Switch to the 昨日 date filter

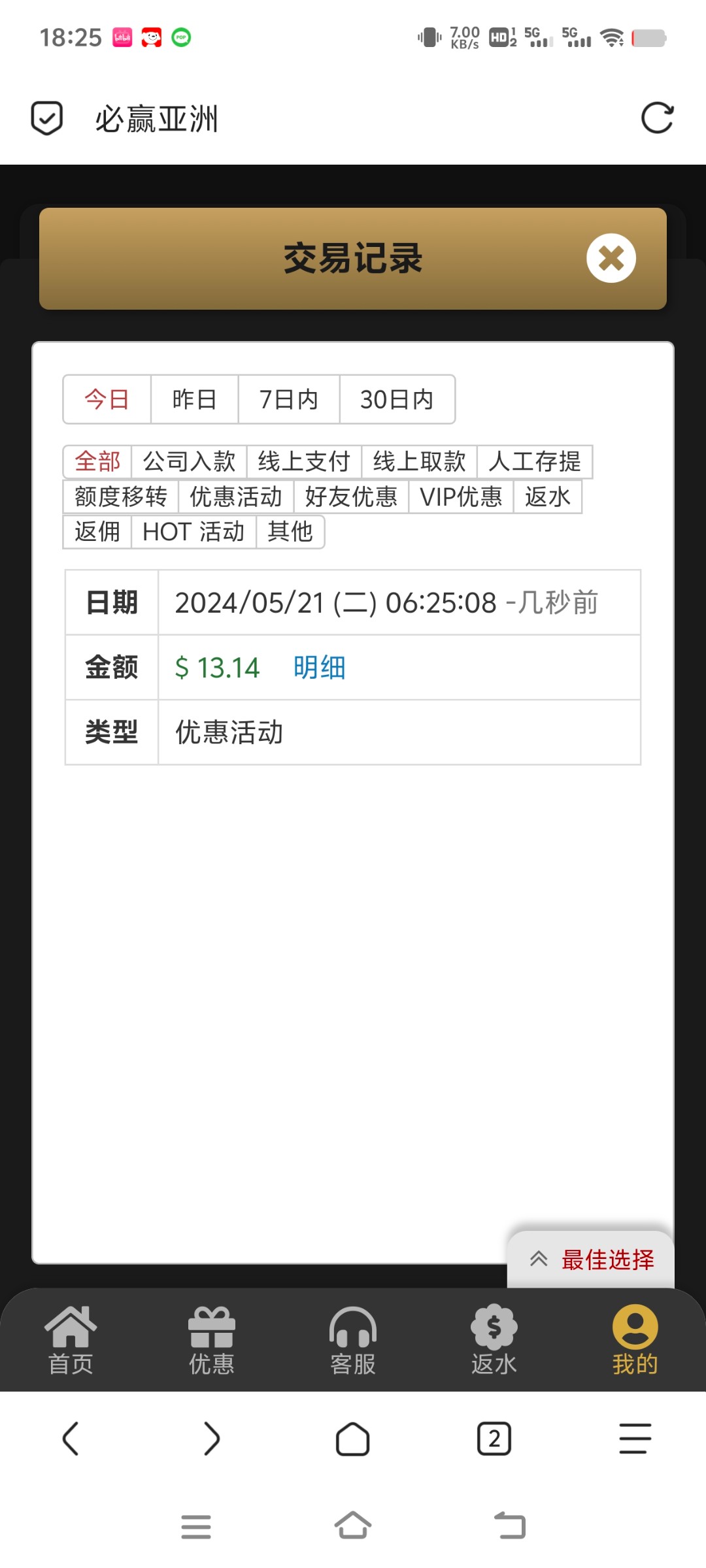[195, 399]
